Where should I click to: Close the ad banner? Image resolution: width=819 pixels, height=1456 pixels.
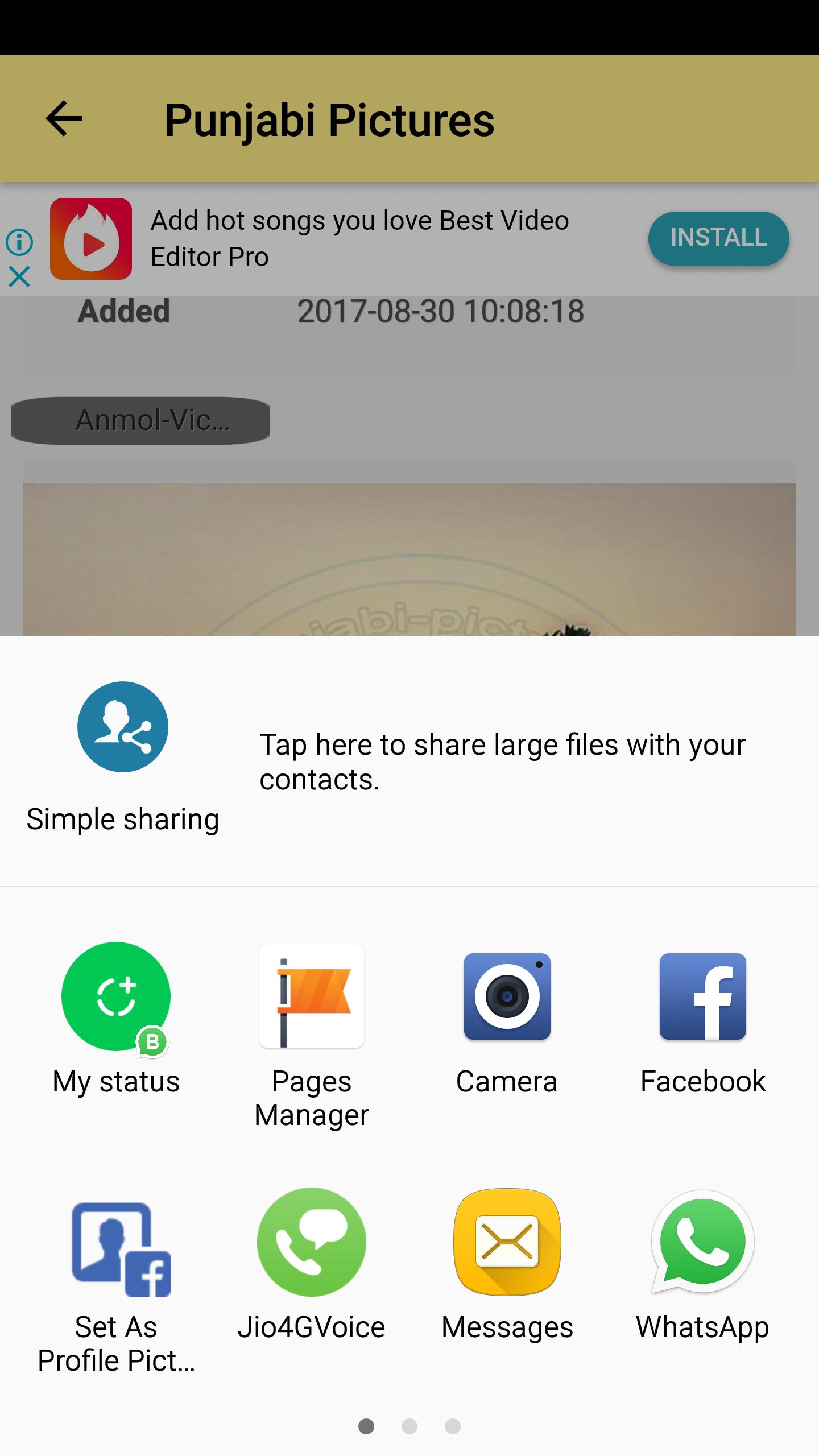19,278
